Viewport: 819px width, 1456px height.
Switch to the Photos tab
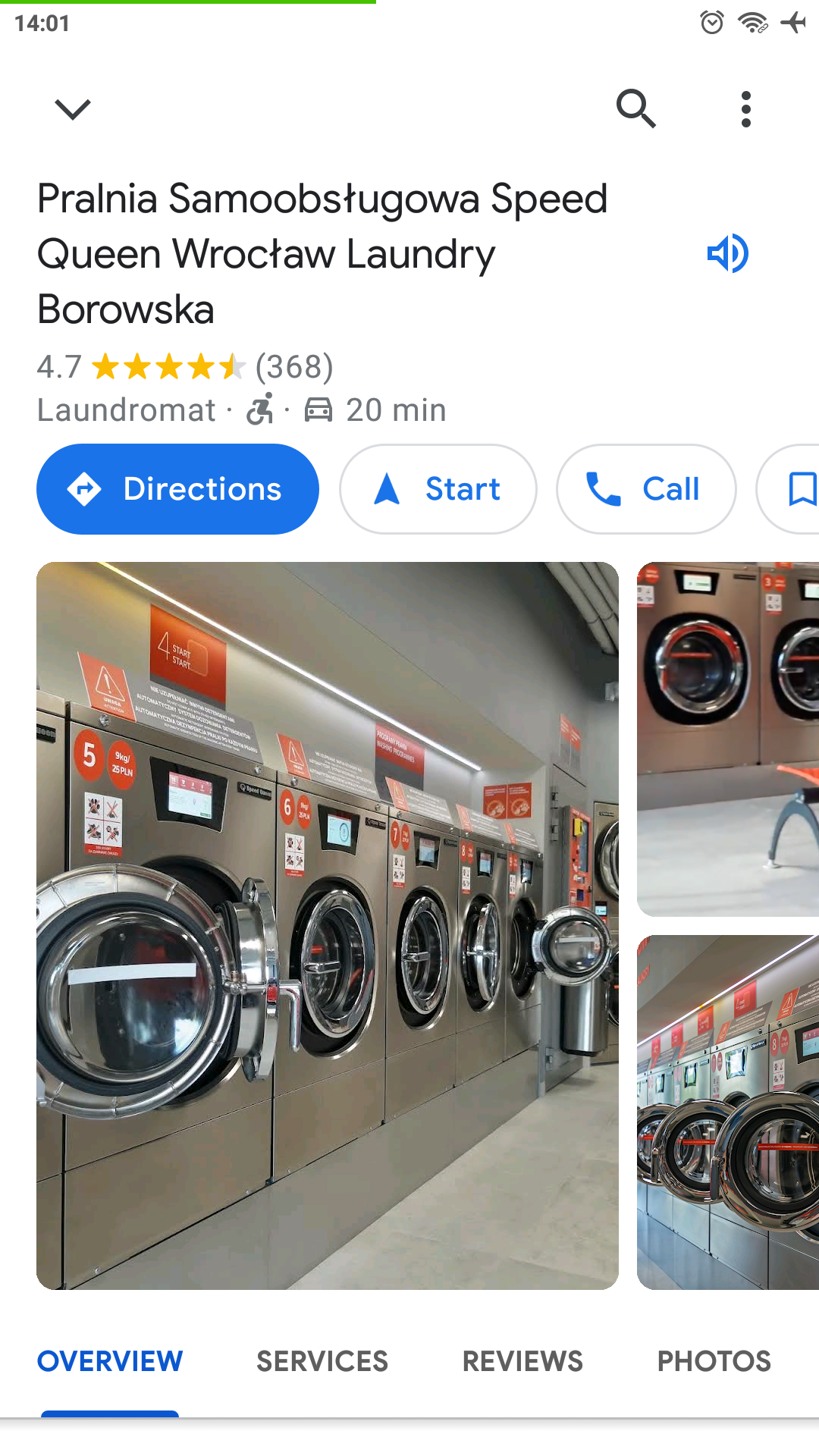714,1361
